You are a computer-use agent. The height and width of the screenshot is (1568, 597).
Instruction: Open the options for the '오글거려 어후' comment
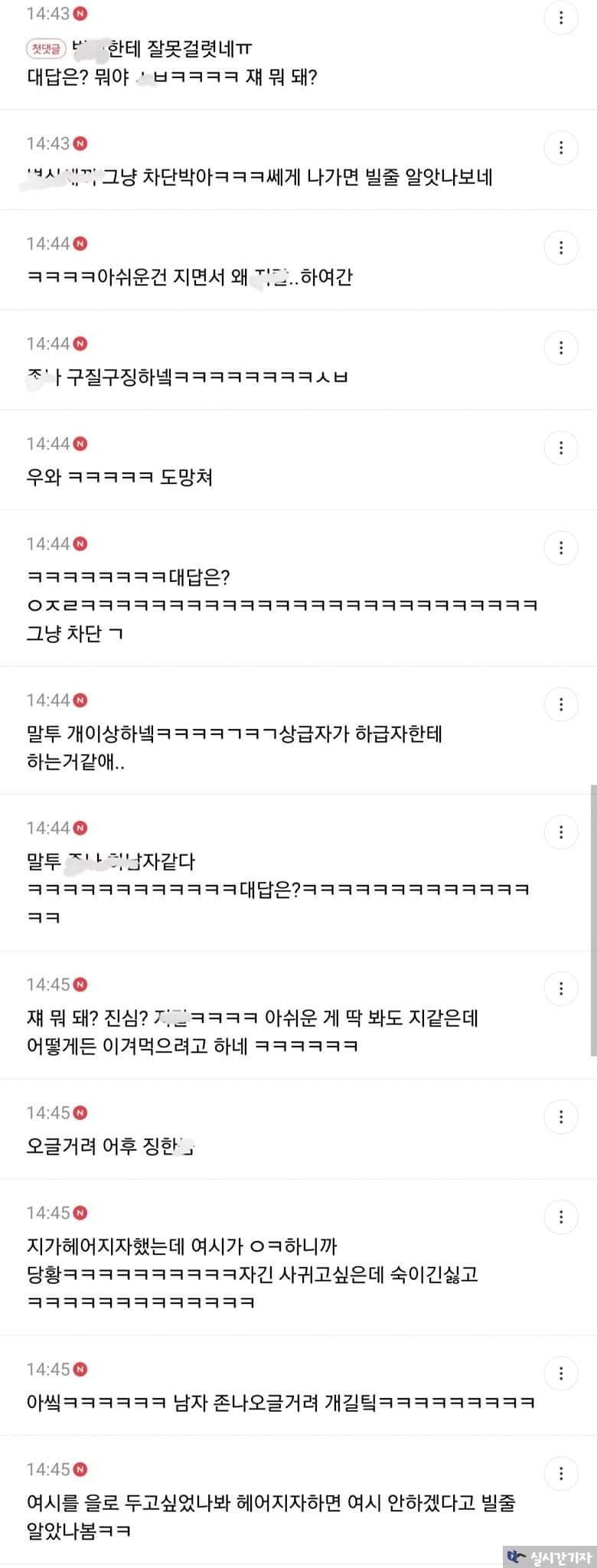pyautogui.click(x=561, y=1117)
